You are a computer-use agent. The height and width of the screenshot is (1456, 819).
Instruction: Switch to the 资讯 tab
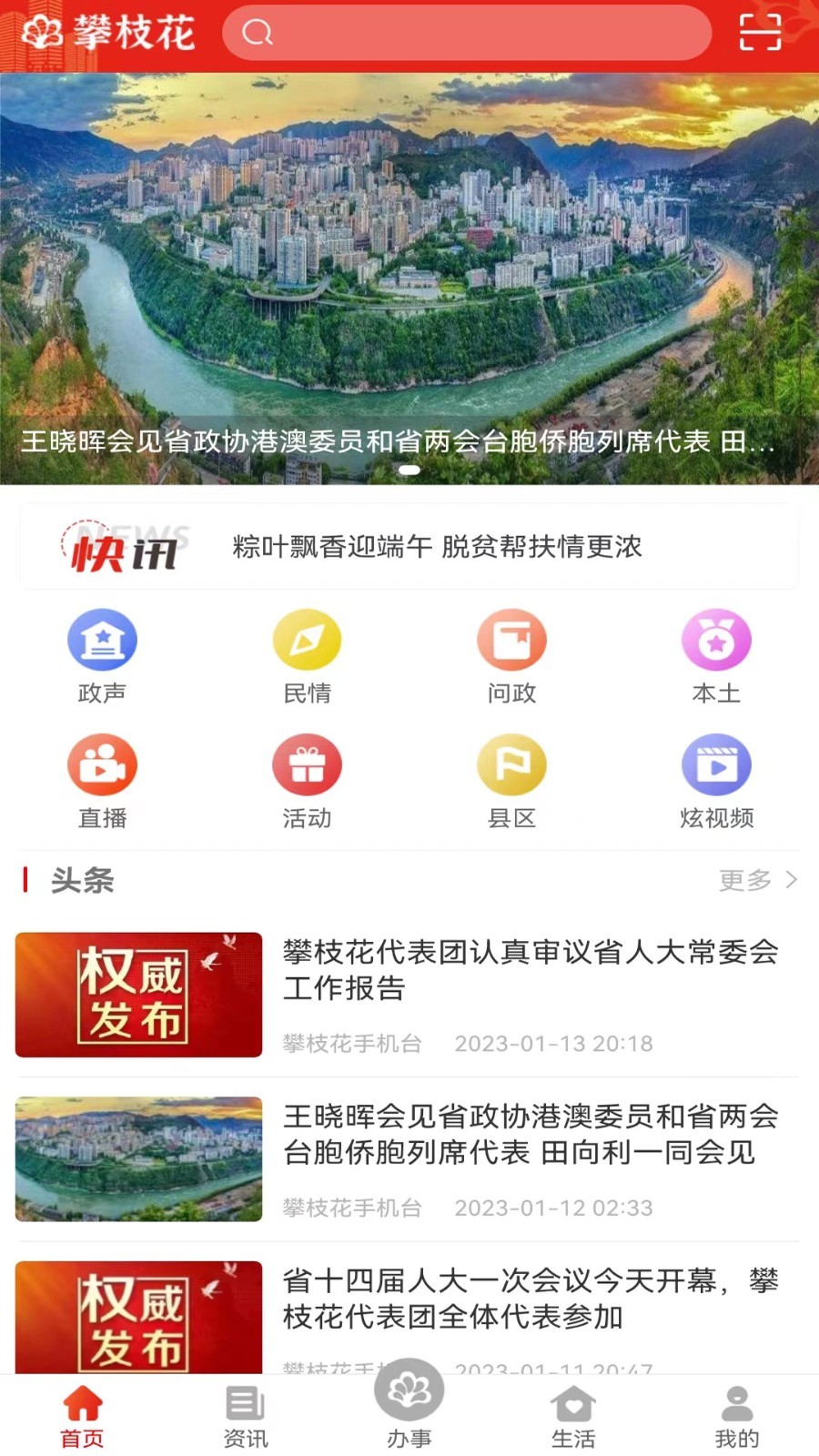coord(246,1418)
